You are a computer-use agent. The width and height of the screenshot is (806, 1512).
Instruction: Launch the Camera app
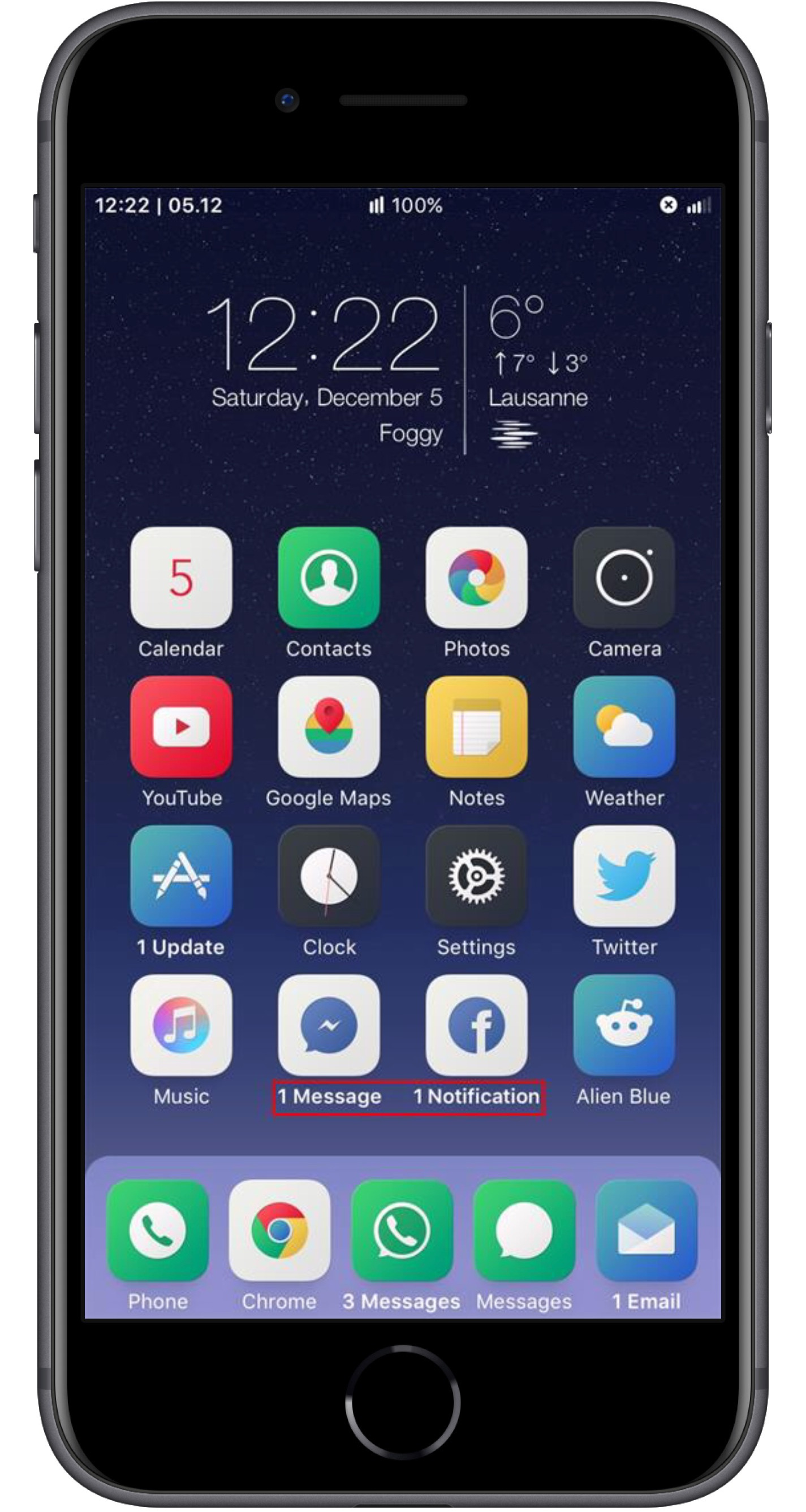point(624,577)
